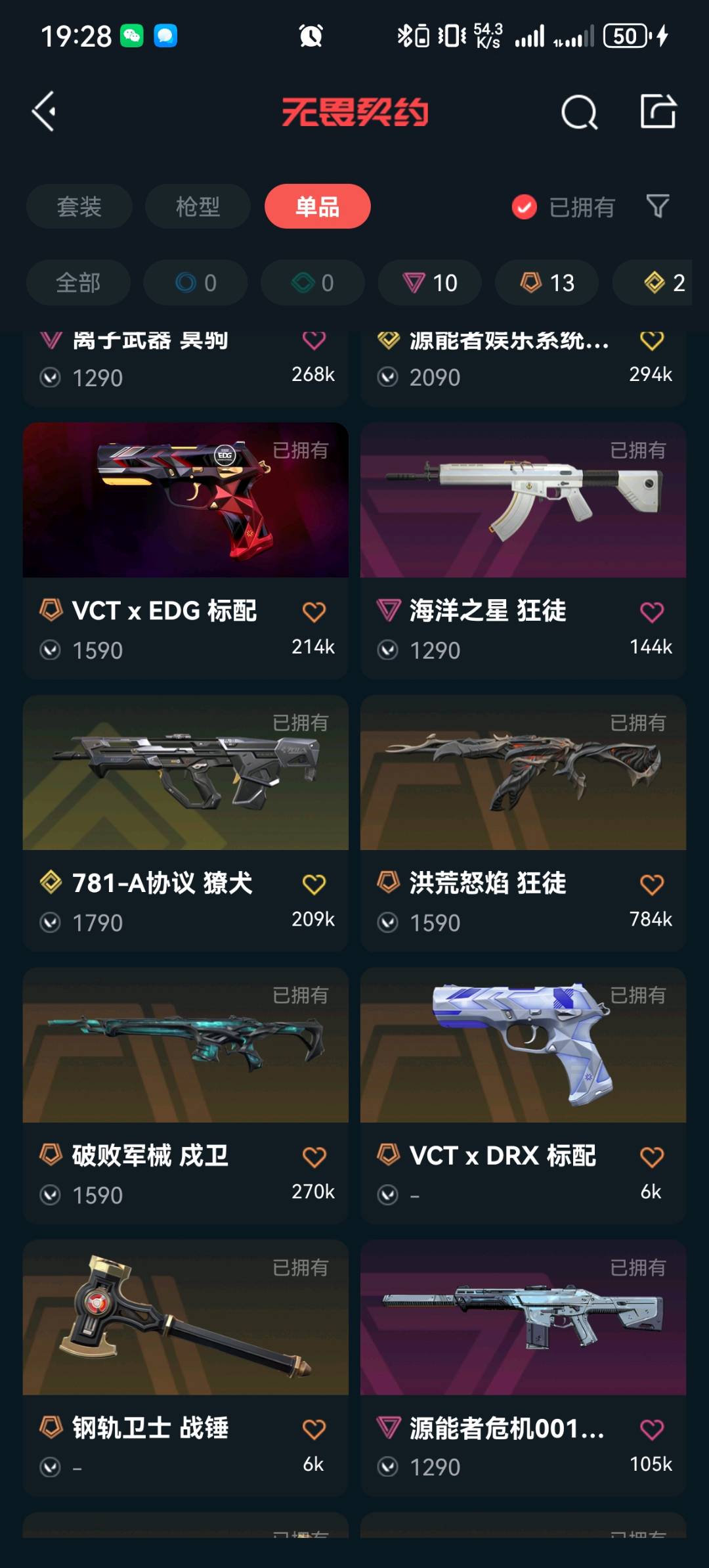Filter by the orange tier chip showing 13
The image size is (709, 1568).
pyautogui.click(x=547, y=283)
